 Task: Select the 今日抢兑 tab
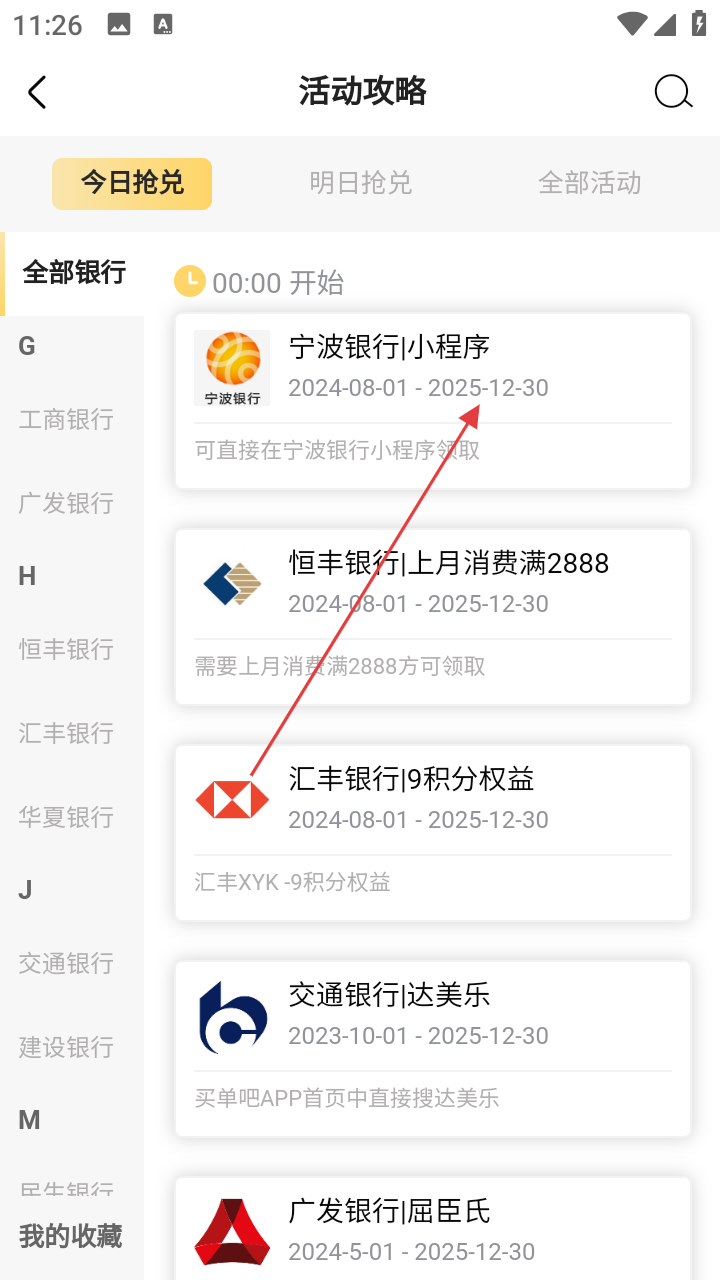coord(132,183)
